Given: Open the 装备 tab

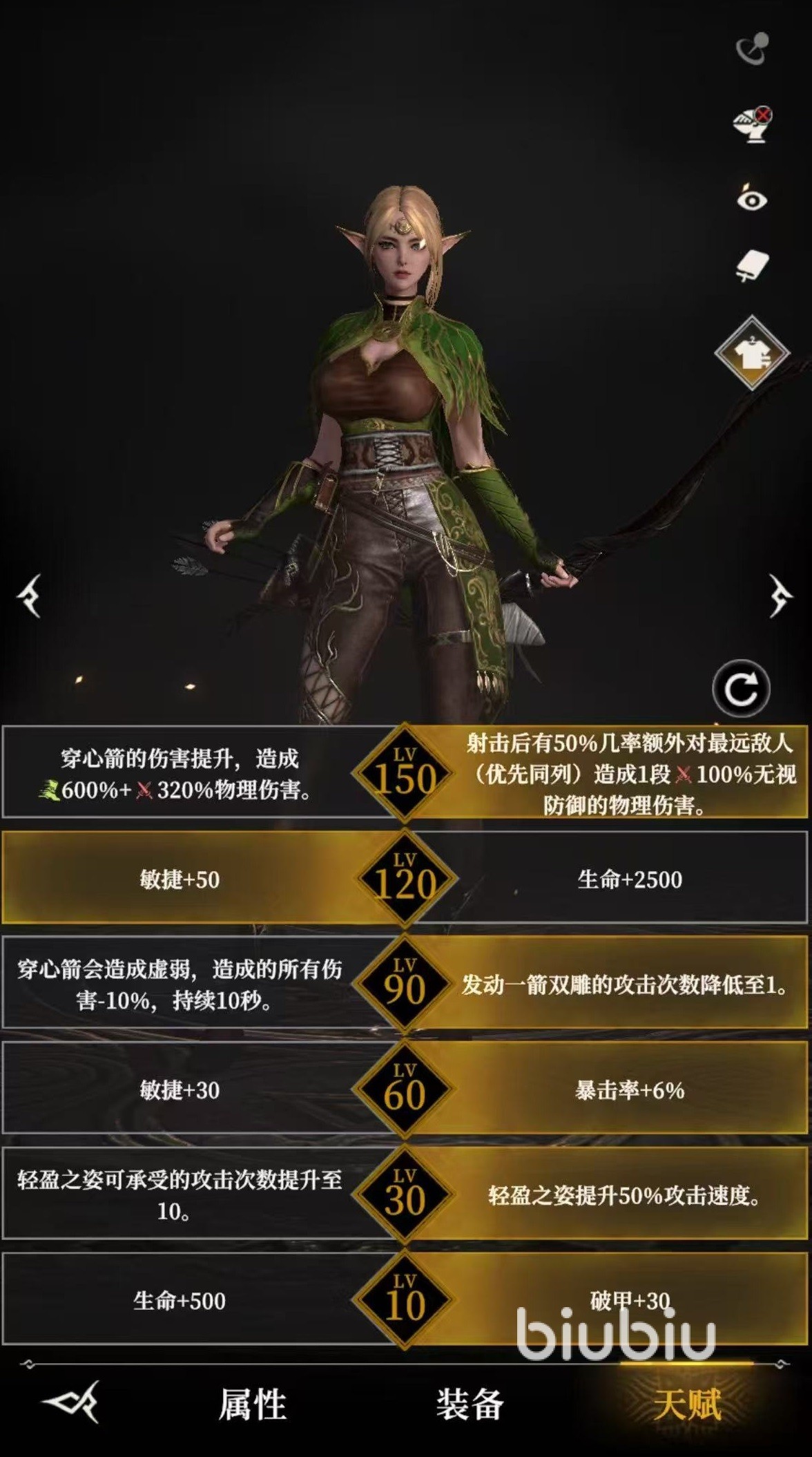Looking at the screenshot, I should [470, 1404].
